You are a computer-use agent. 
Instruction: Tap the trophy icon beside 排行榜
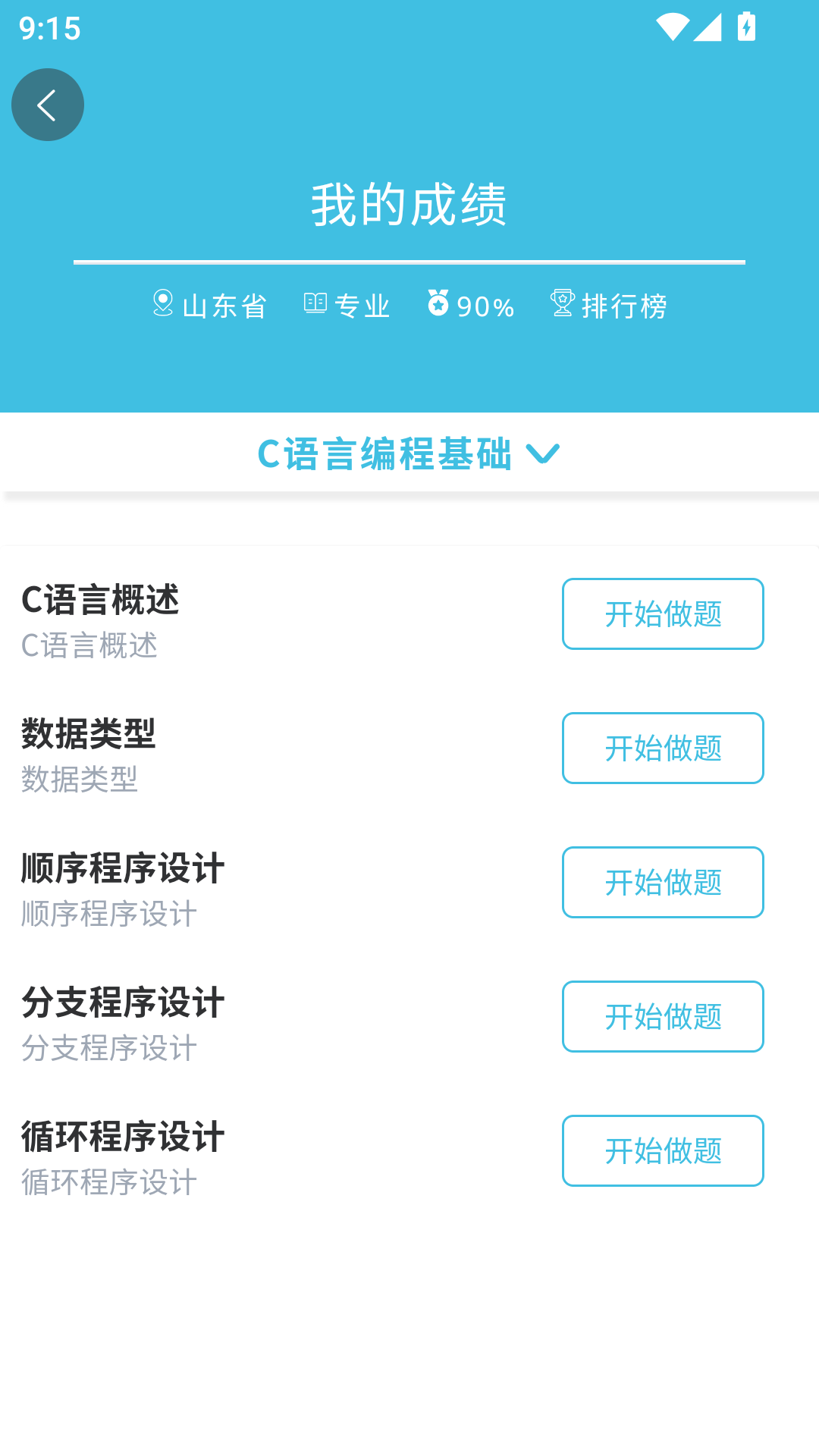562,303
